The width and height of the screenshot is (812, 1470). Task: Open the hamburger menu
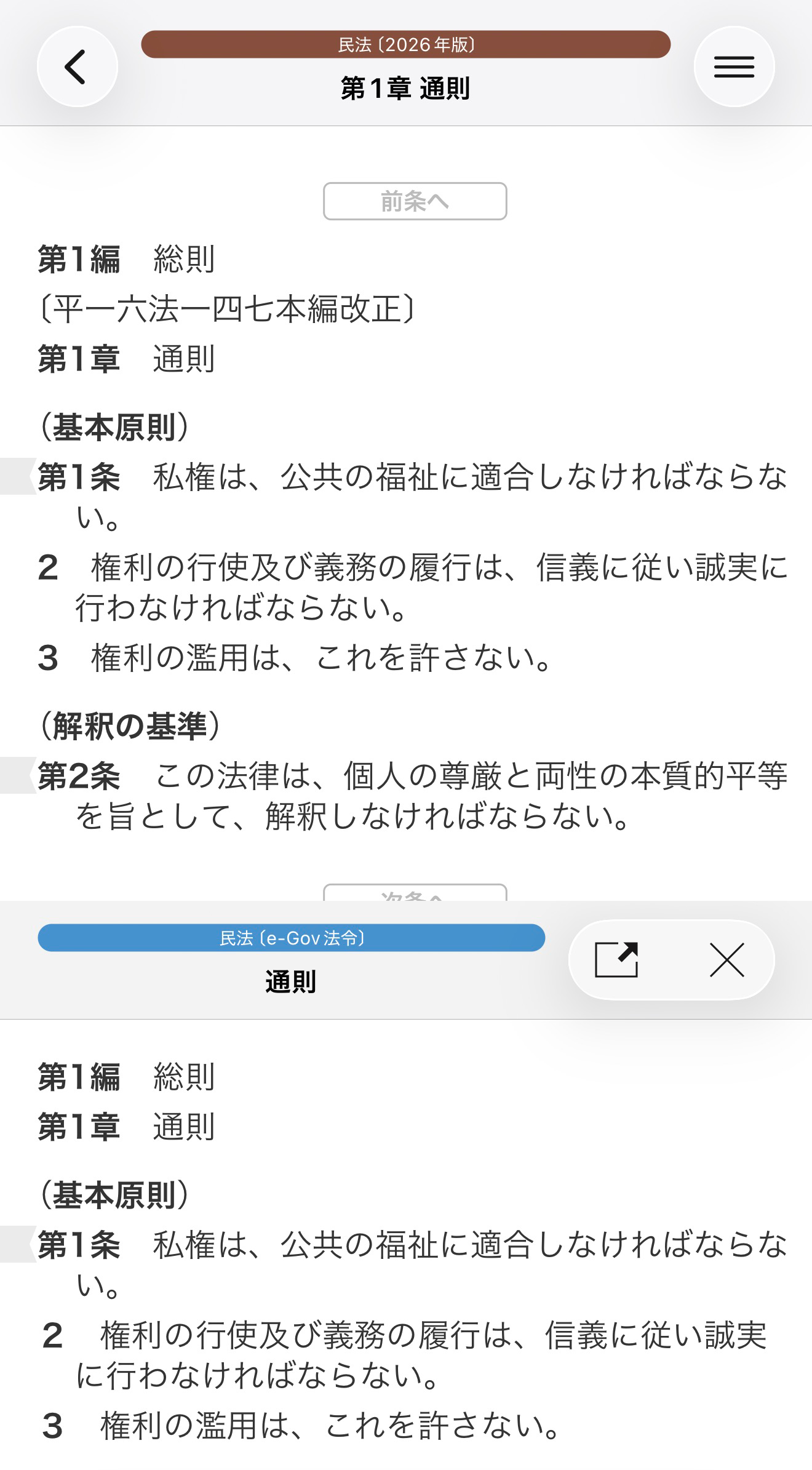tap(734, 66)
